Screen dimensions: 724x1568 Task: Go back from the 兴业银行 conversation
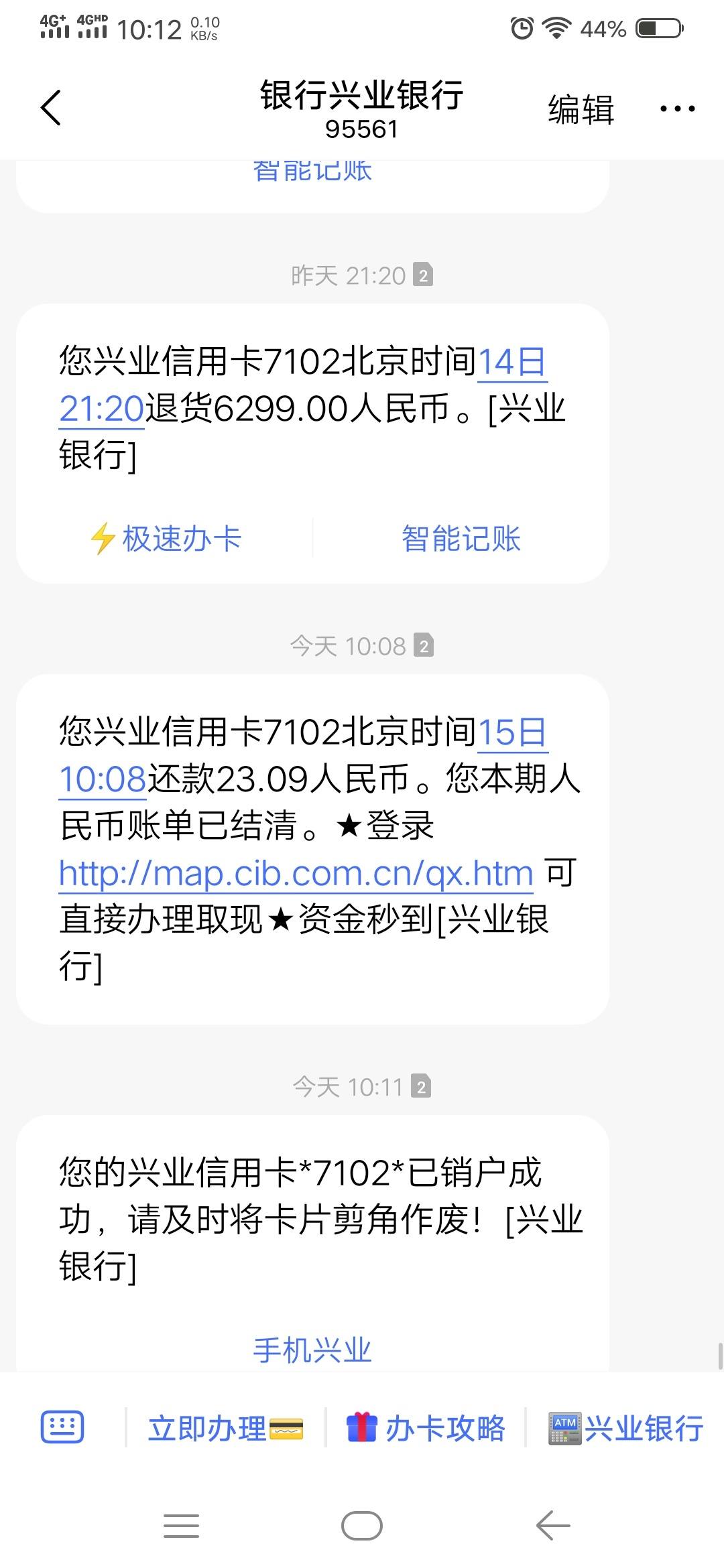[x=51, y=108]
